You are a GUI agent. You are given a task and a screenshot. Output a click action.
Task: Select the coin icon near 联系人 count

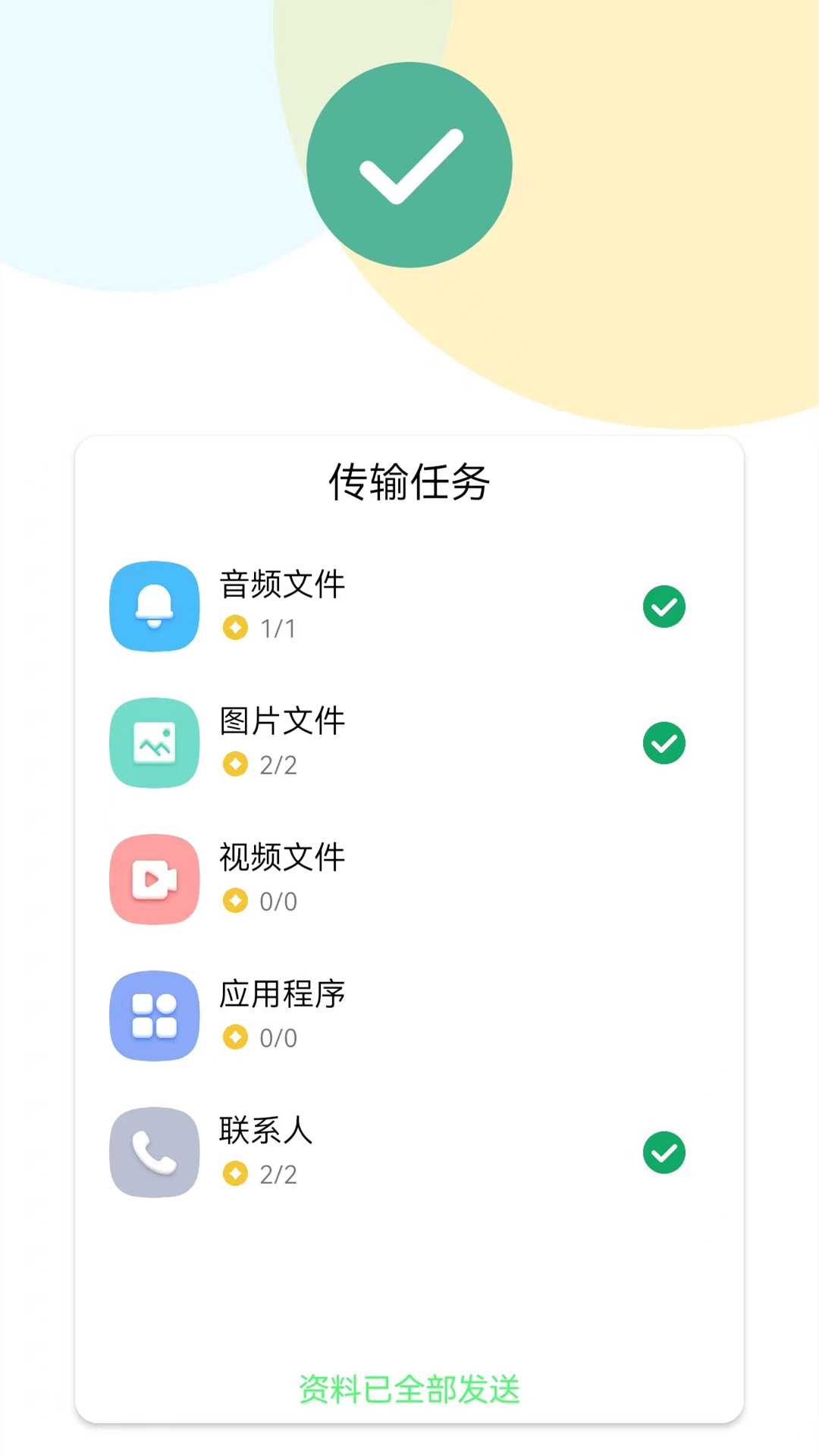pyautogui.click(x=235, y=1175)
